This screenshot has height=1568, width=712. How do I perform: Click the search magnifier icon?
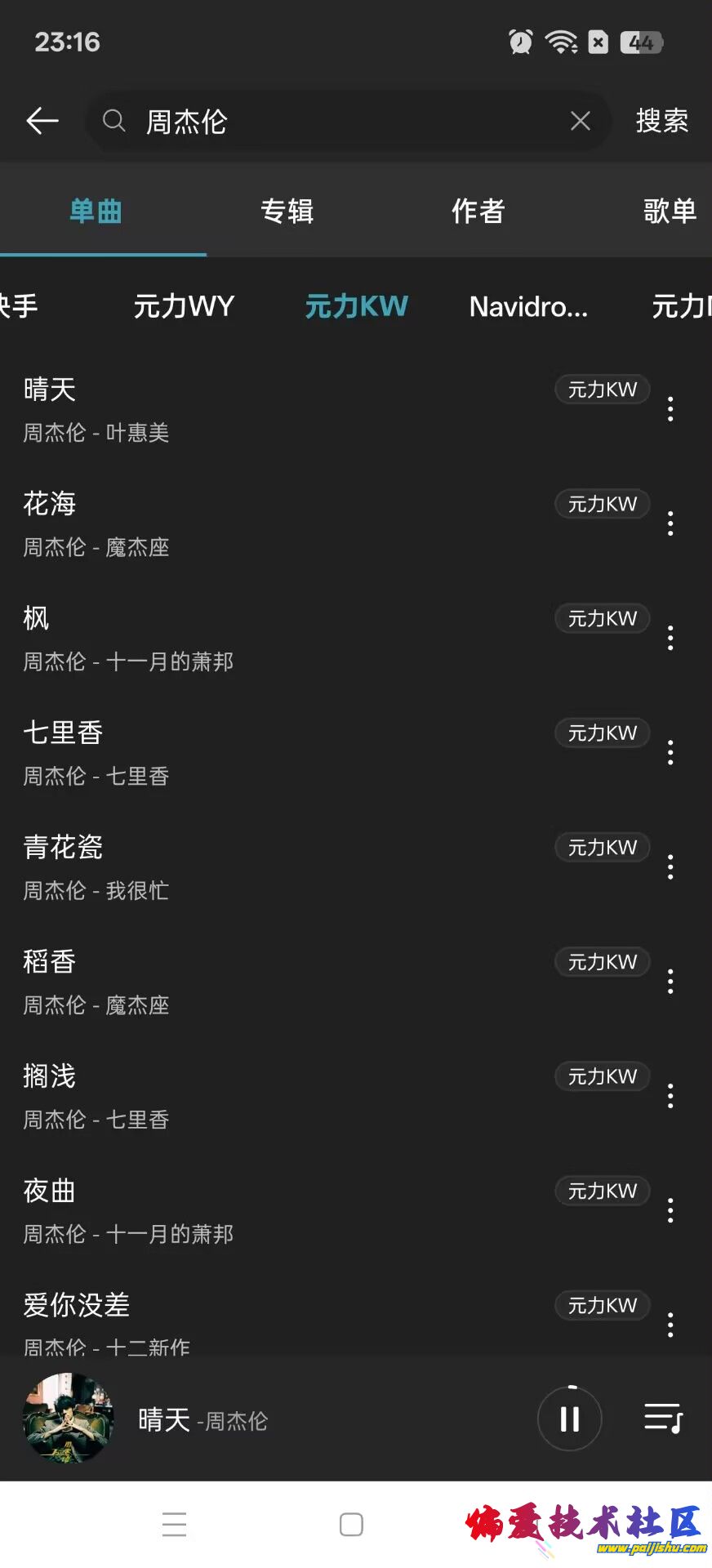pyautogui.click(x=114, y=121)
